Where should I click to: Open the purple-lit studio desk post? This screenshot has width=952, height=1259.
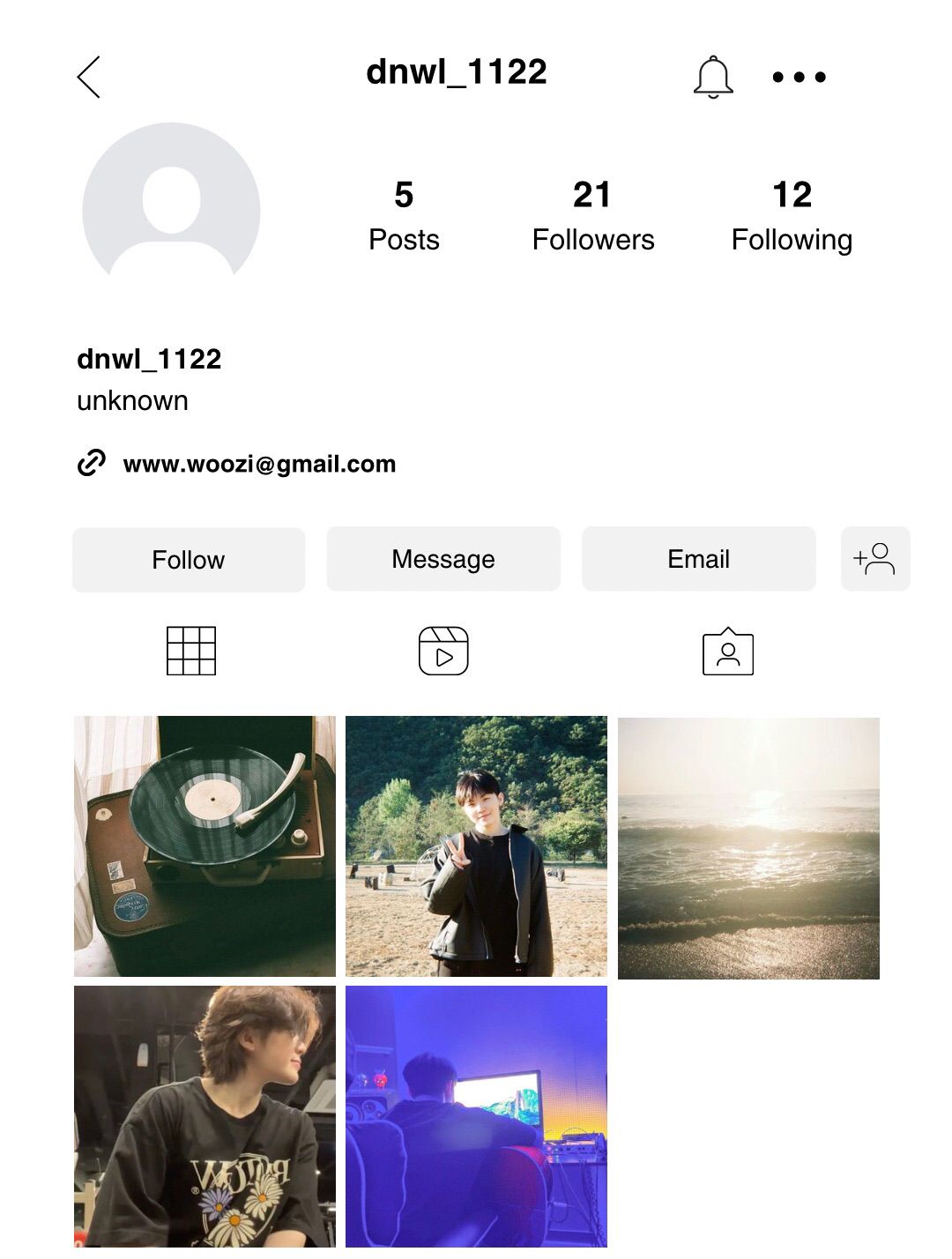[476, 1116]
